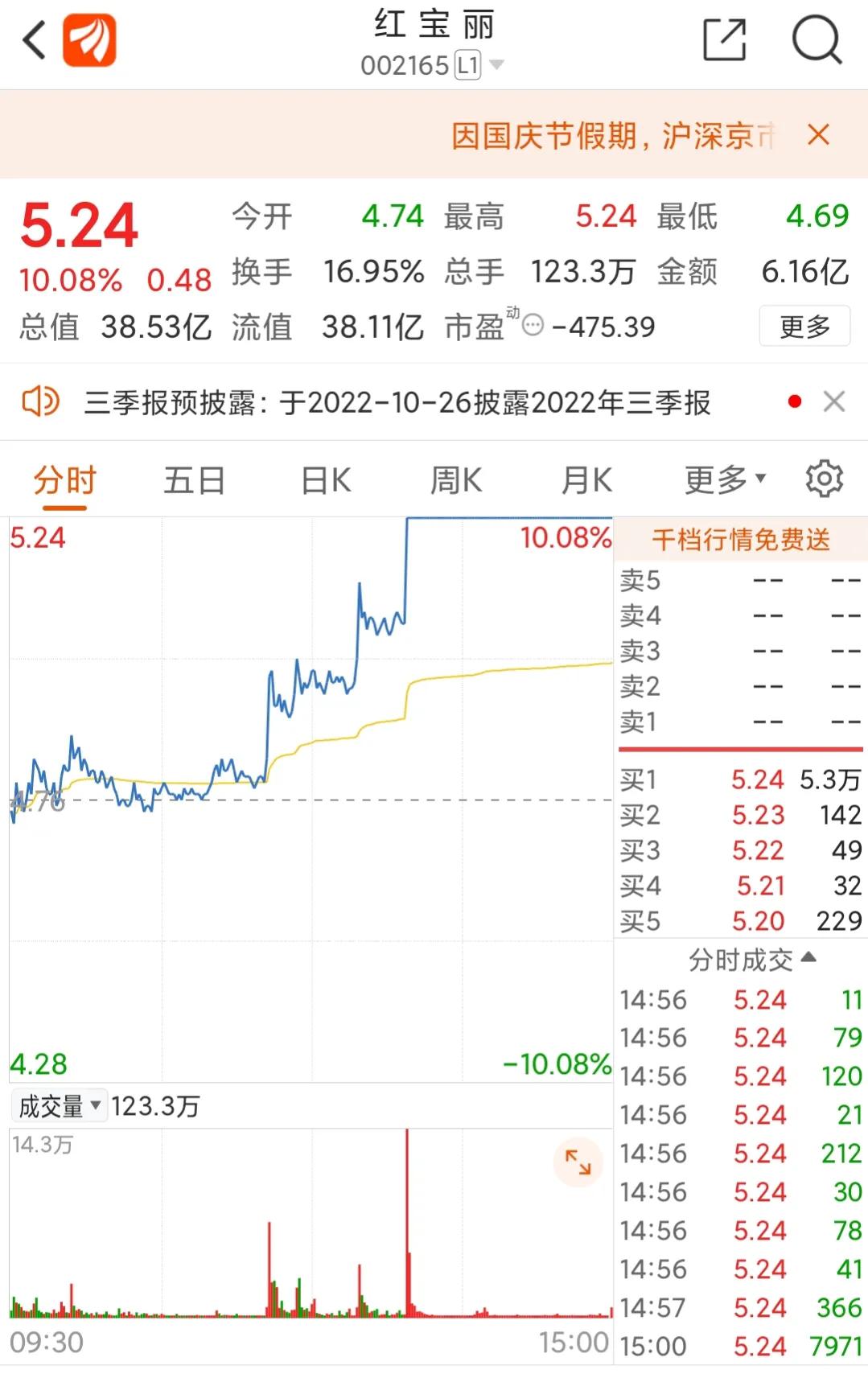Select the 五日 chart tab

click(x=193, y=478)
